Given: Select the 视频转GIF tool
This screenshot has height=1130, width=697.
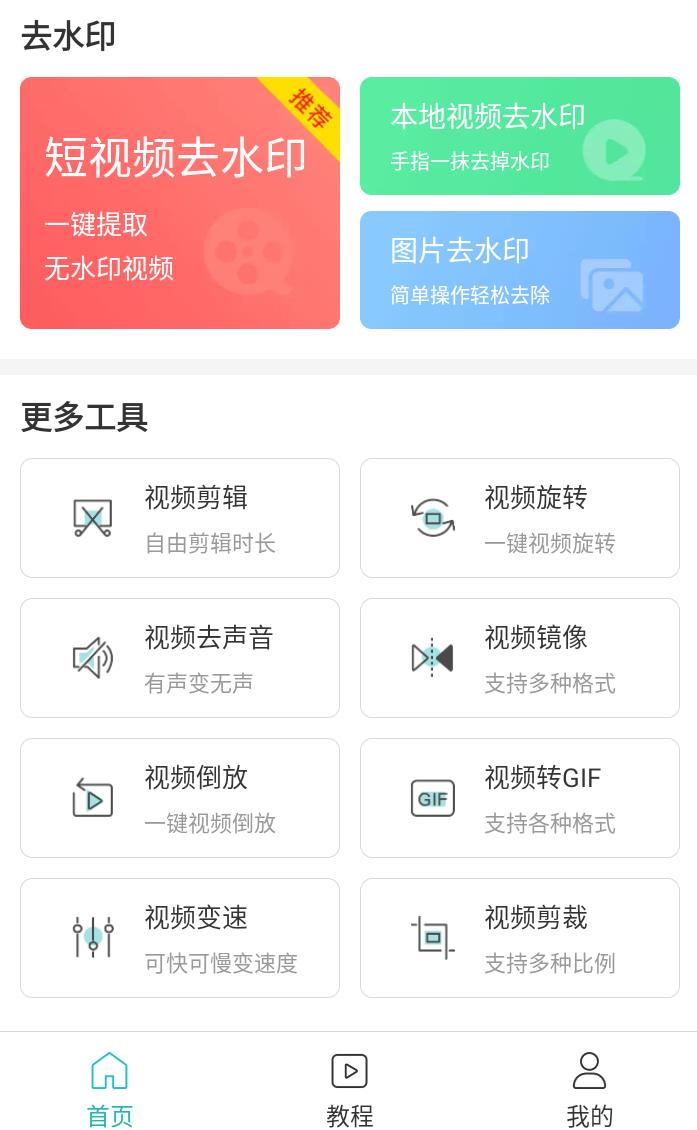Looking at the screenshot, I should (520, 798).
